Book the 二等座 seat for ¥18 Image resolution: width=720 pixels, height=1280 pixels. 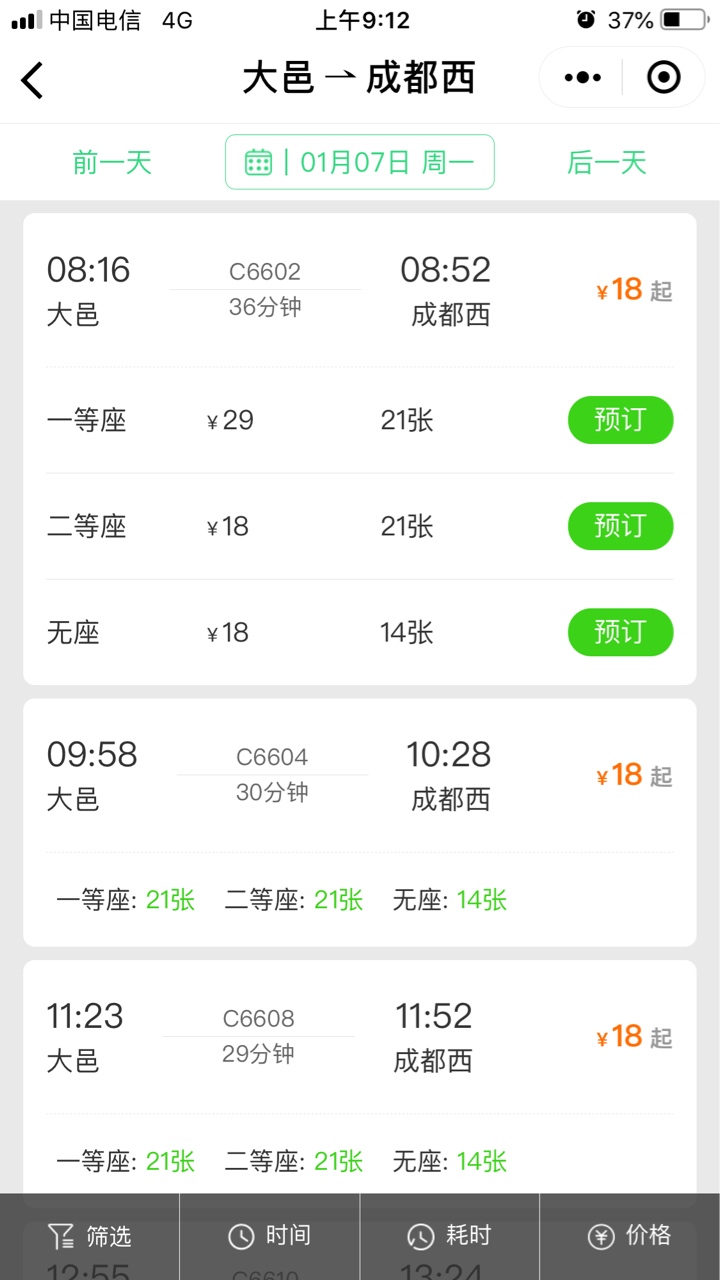620,526
